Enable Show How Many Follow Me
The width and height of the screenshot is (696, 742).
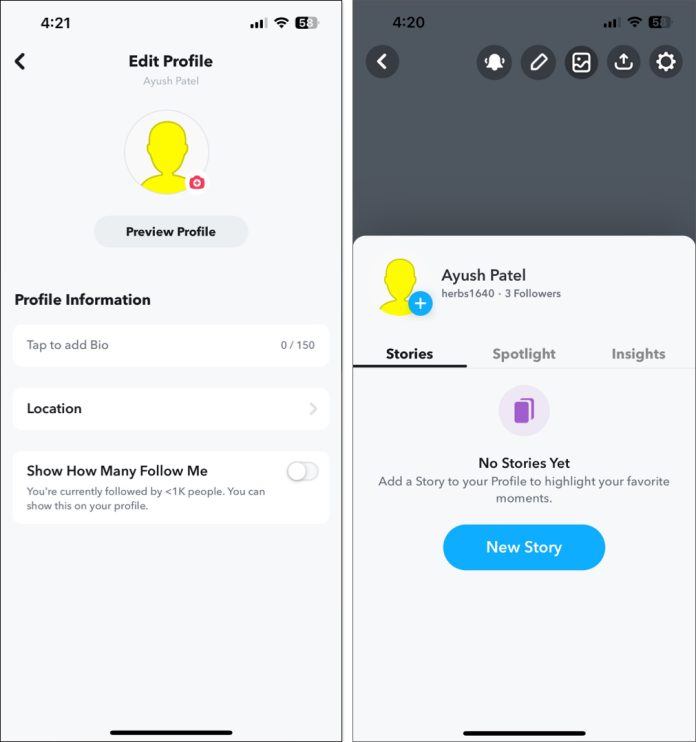click(302, 471)
